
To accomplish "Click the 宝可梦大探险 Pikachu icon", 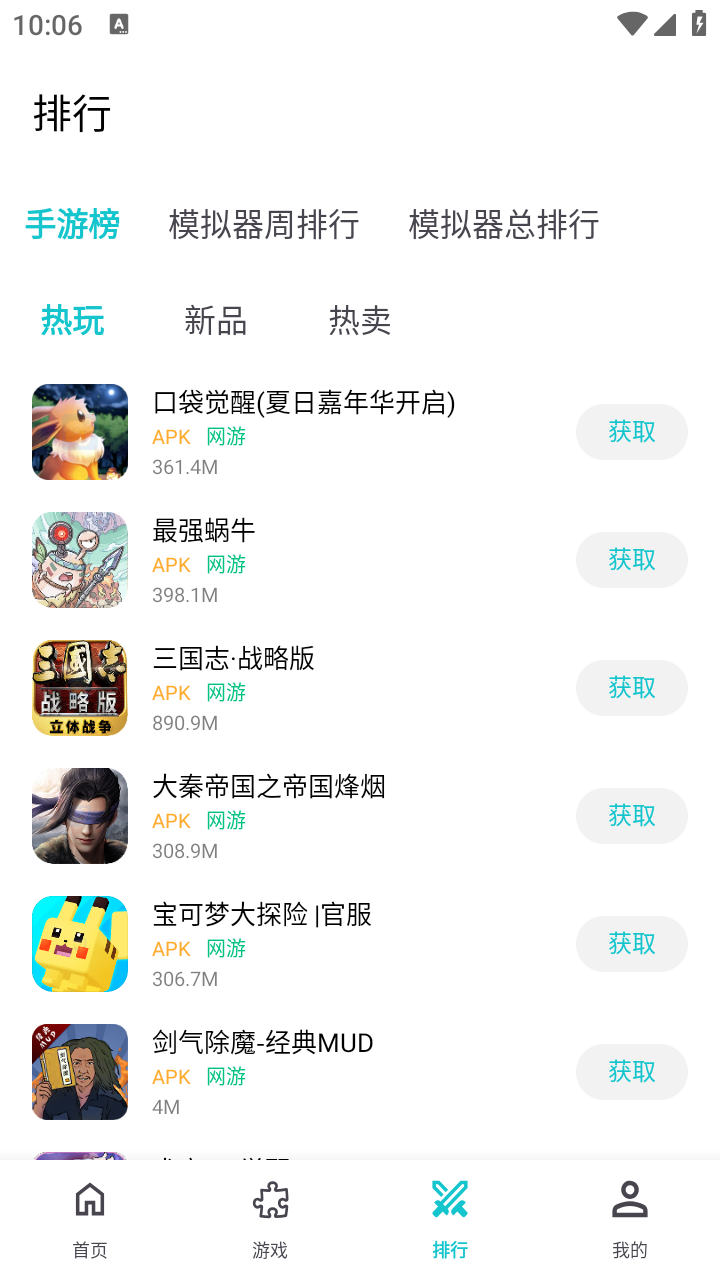I will point(79,943).
